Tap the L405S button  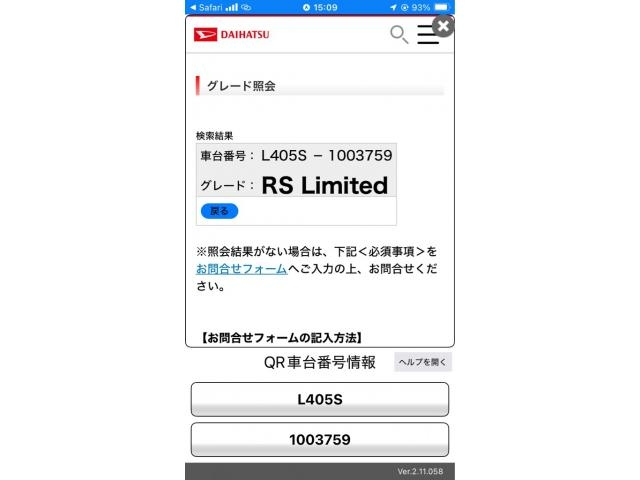319,399
